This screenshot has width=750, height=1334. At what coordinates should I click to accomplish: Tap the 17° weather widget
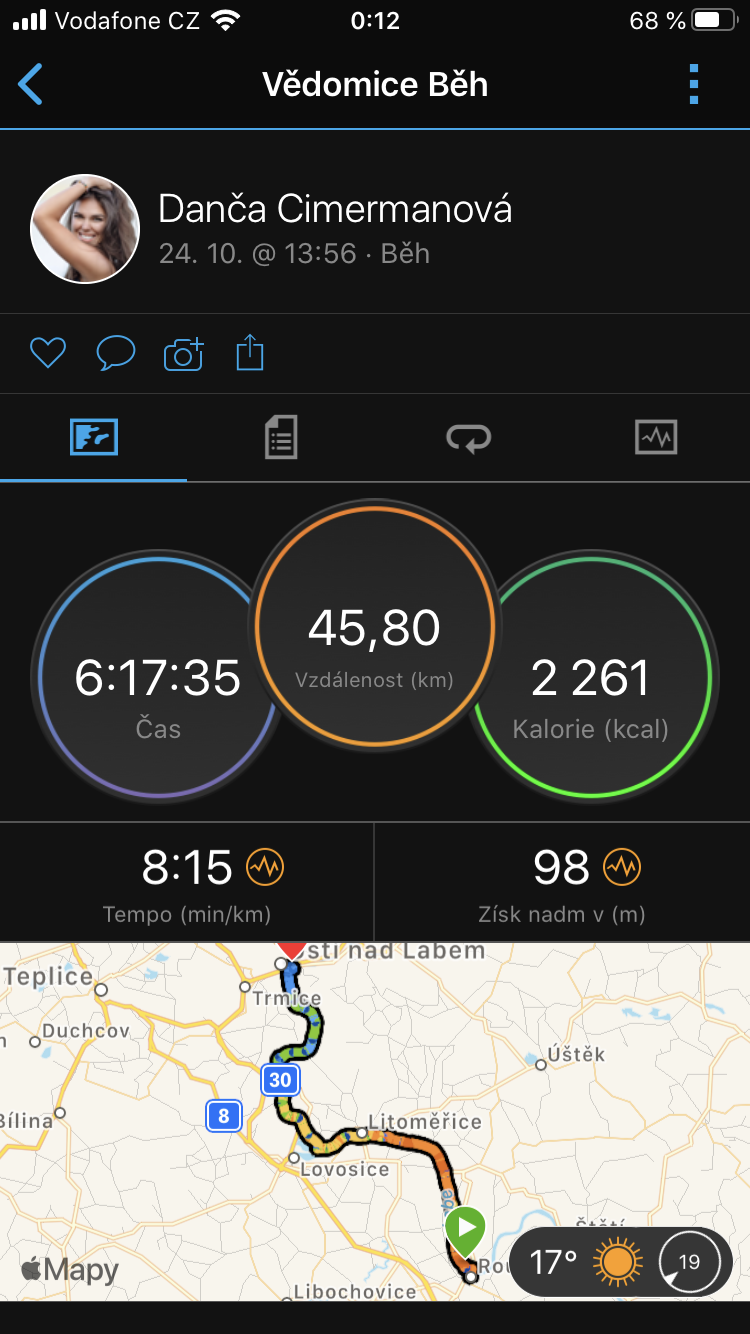click(x=621, y=1262)
